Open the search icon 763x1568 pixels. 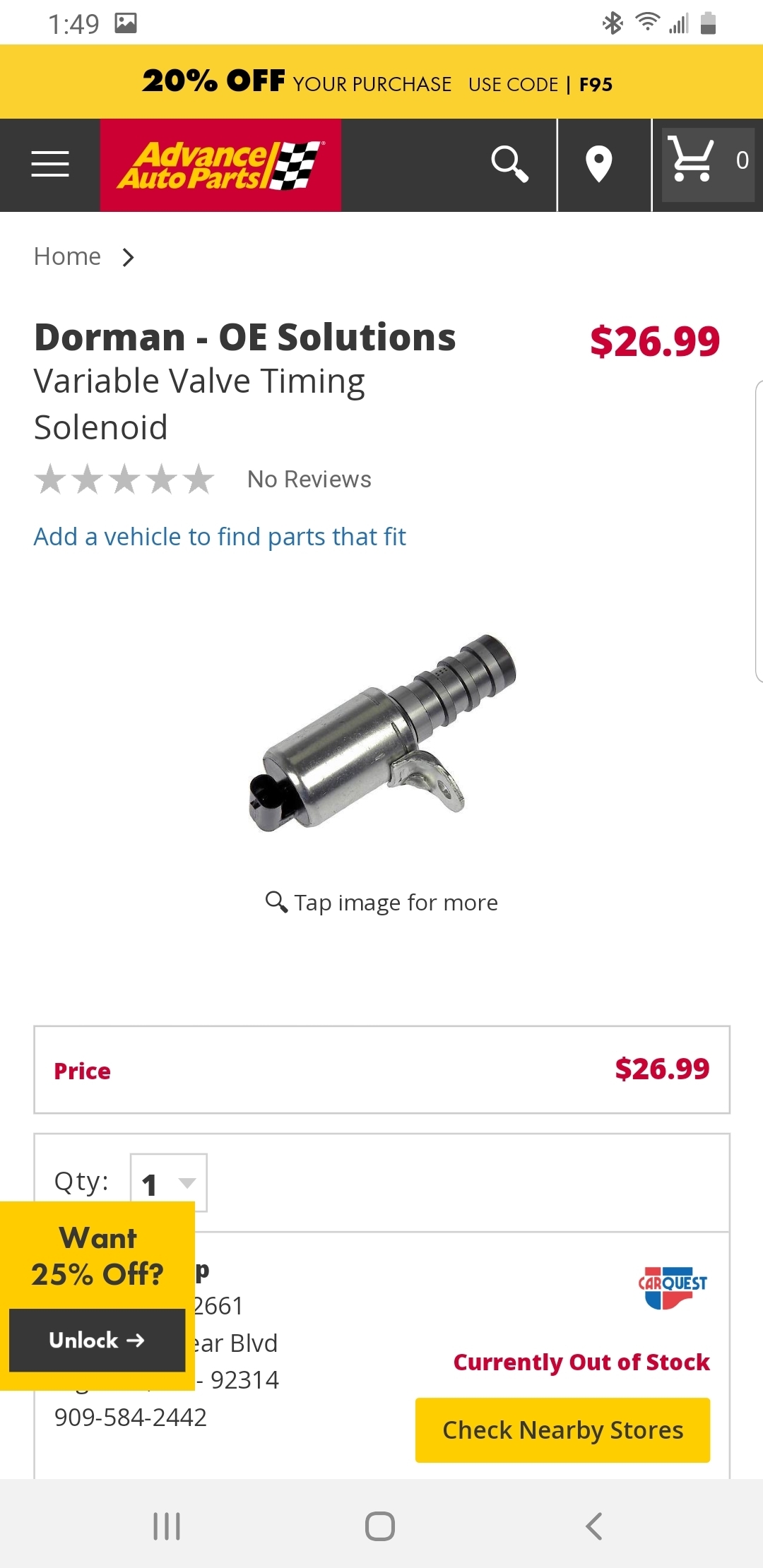[x=509, y=165]
